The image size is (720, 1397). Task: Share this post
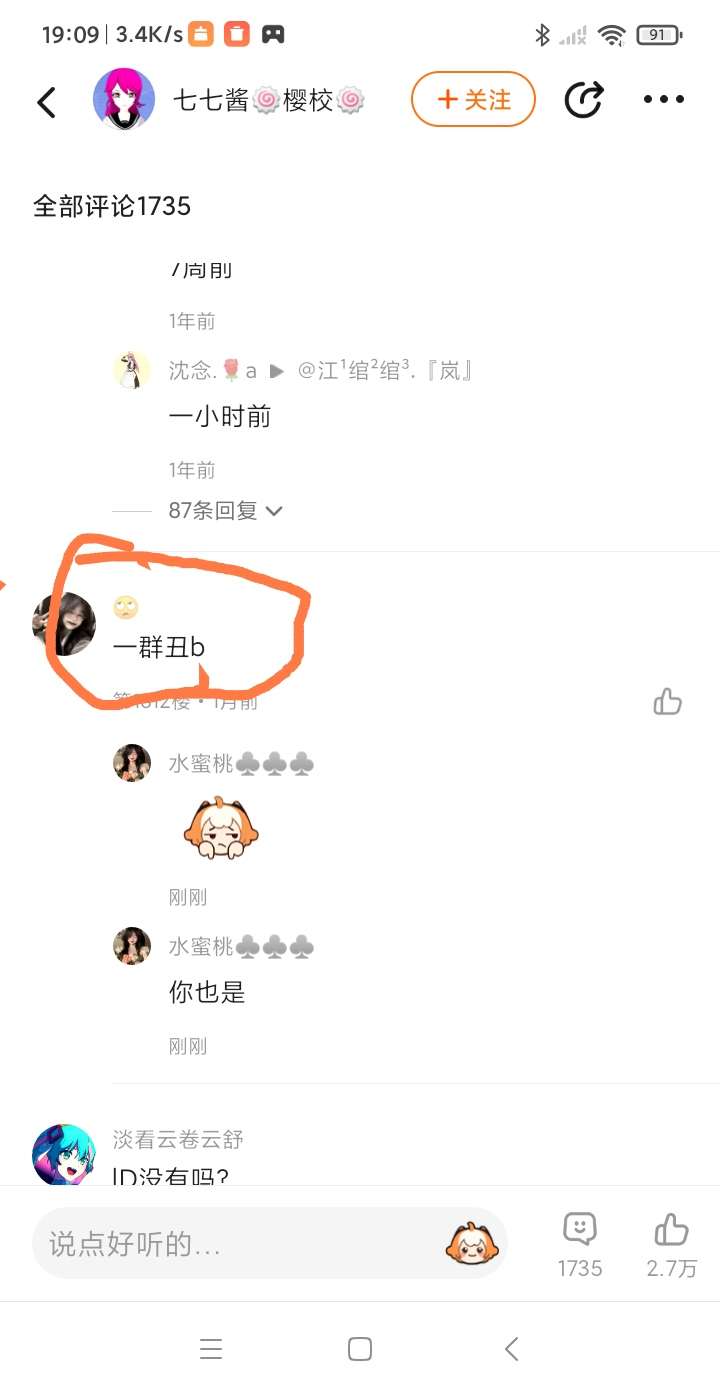pos(583,99)
